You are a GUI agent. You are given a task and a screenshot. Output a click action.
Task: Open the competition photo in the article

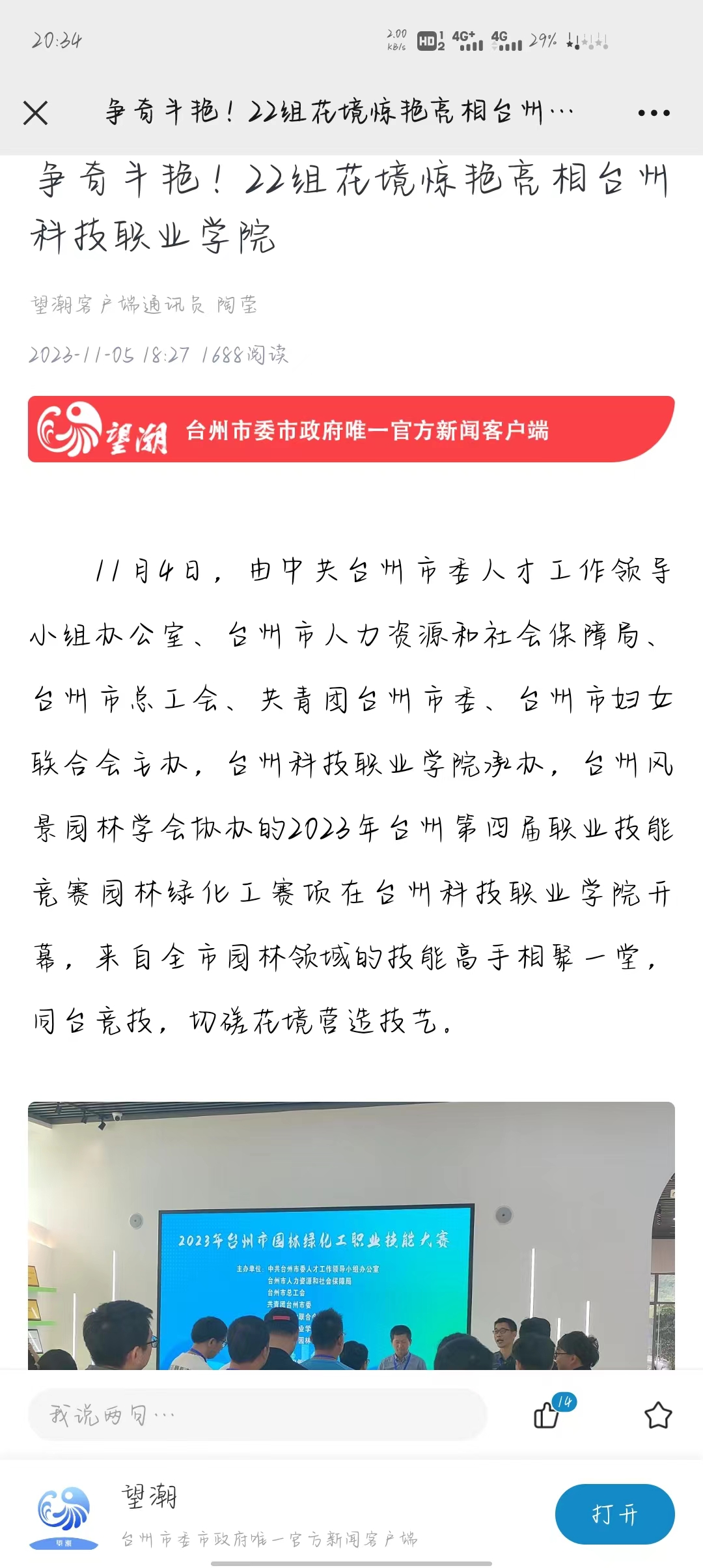(351, 1236)
